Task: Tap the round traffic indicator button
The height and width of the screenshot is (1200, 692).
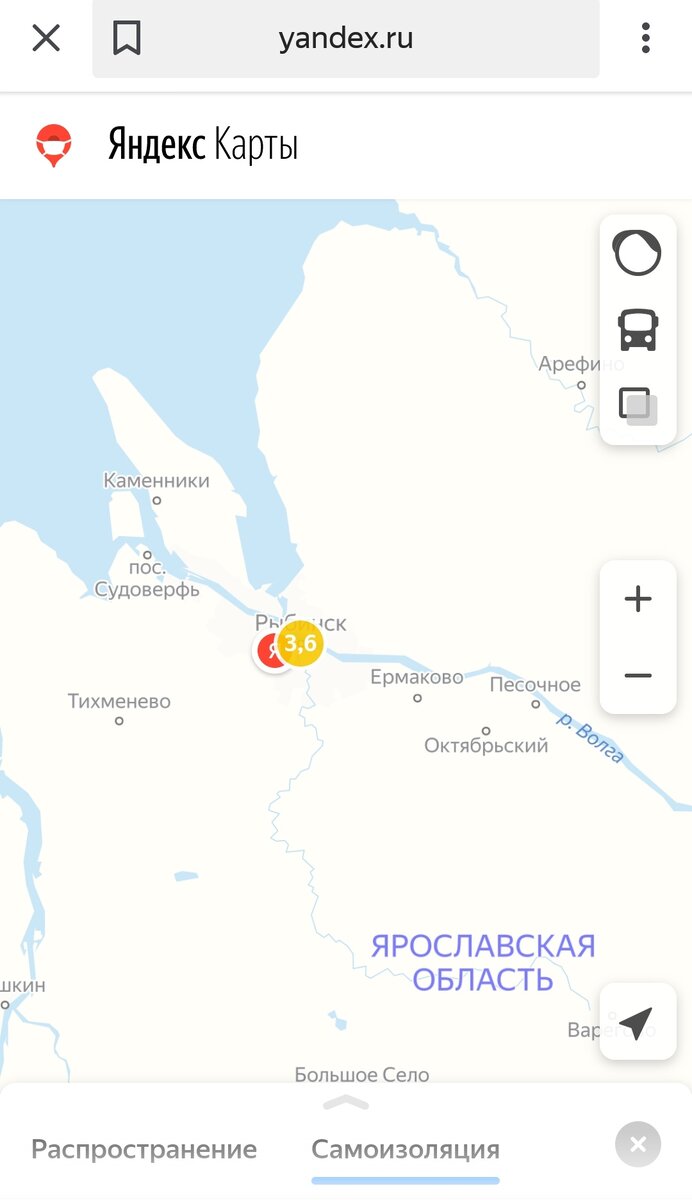Action: click(x=638, y=252)
